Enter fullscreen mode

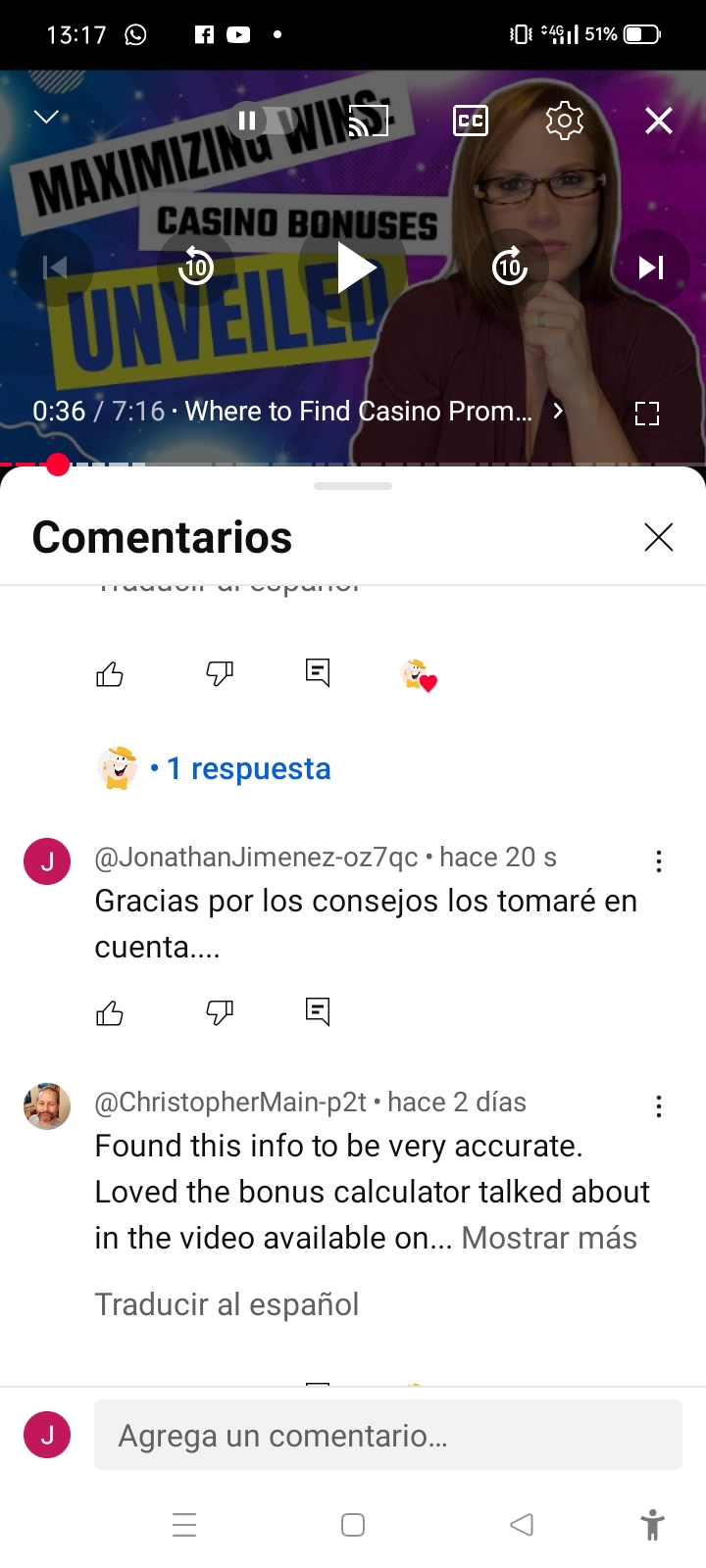[x=647, y=414]
